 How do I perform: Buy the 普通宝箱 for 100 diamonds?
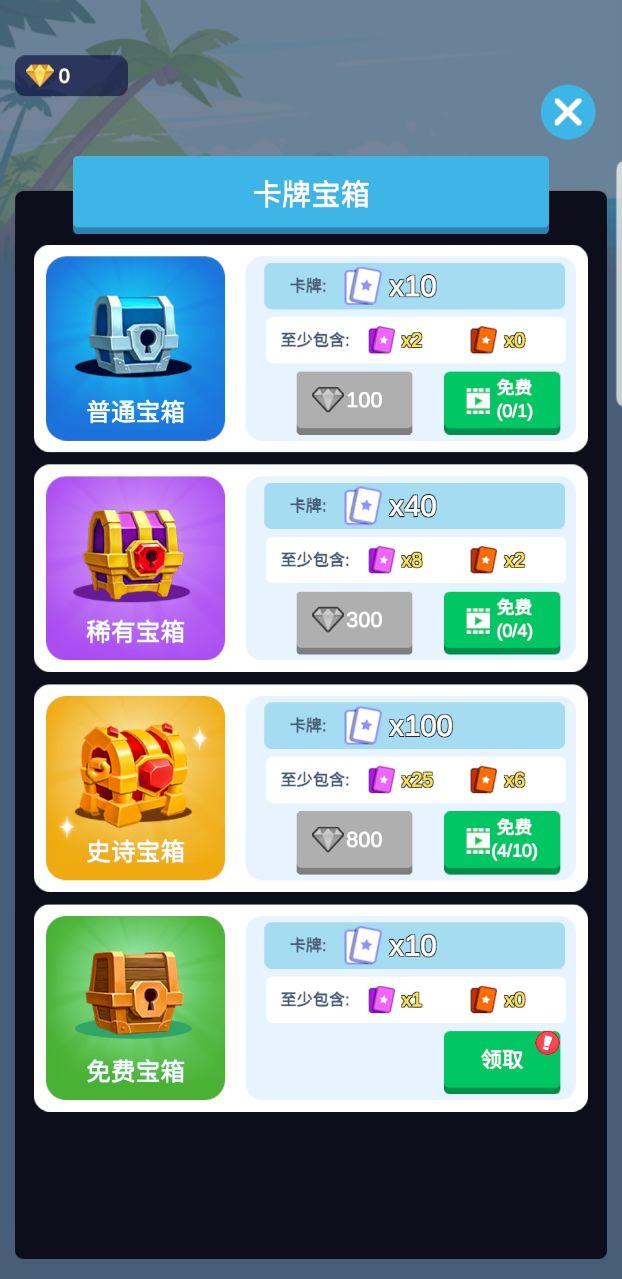click(x=354, y=401)
